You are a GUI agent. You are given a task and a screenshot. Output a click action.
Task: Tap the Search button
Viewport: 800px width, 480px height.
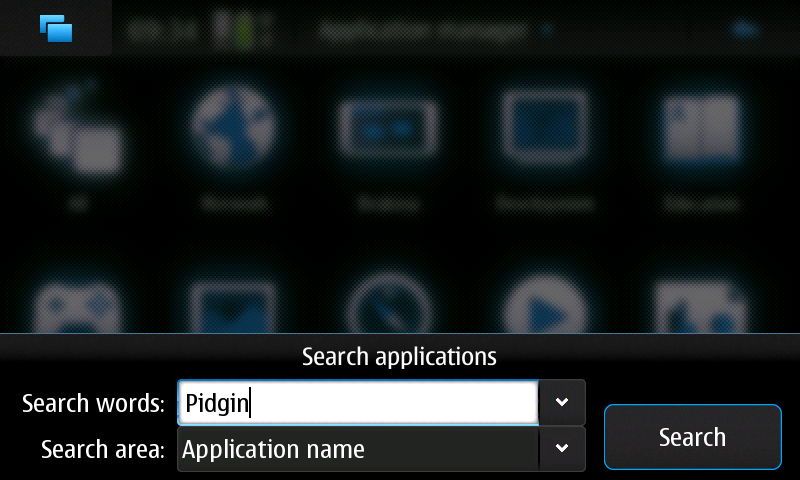tap(692, 437)
